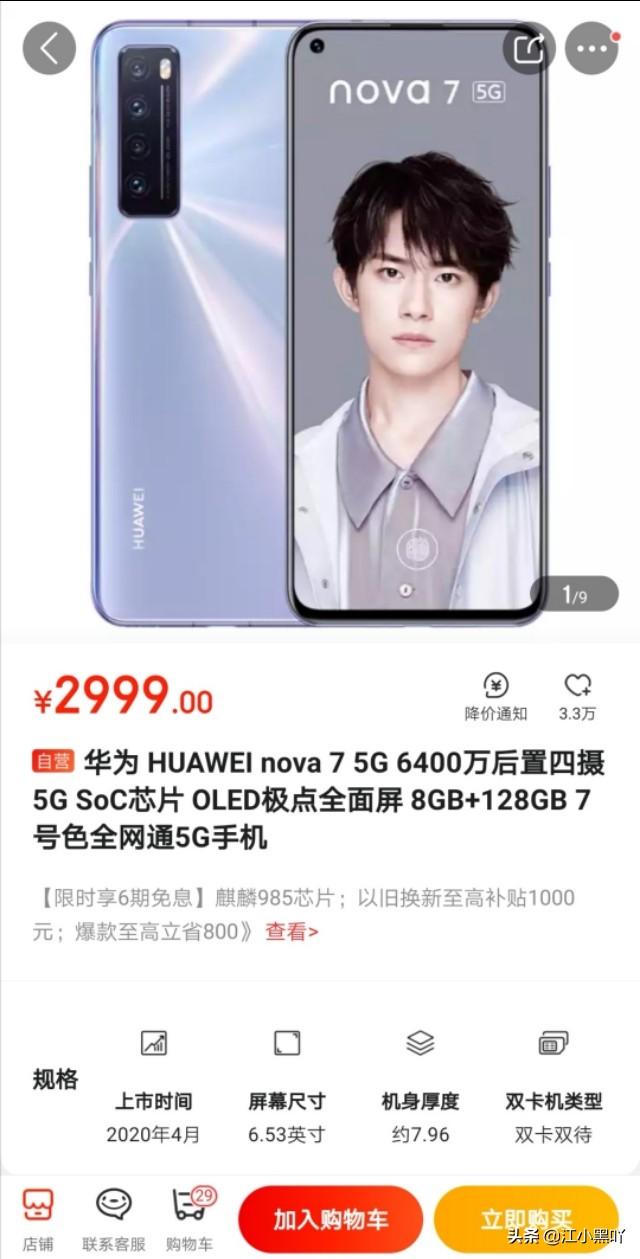Screen dimensions: 640x1259
Task: Contact 联系客服 customer service
Action: (113, 1219)
